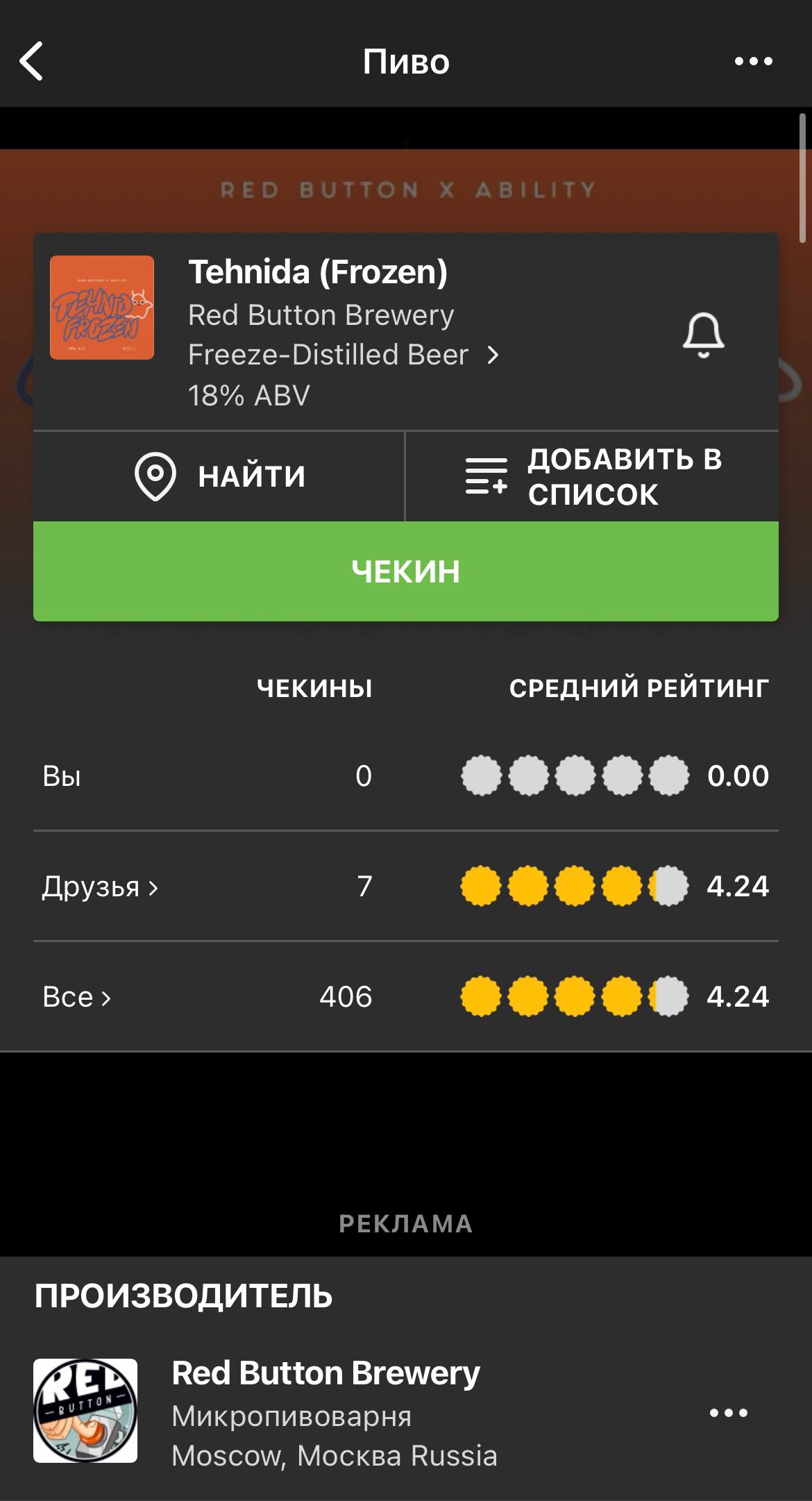812x1501 pixels.
Task: Enable the notification bell for Tehnida (Frozen)
Action: click(703, 335)
